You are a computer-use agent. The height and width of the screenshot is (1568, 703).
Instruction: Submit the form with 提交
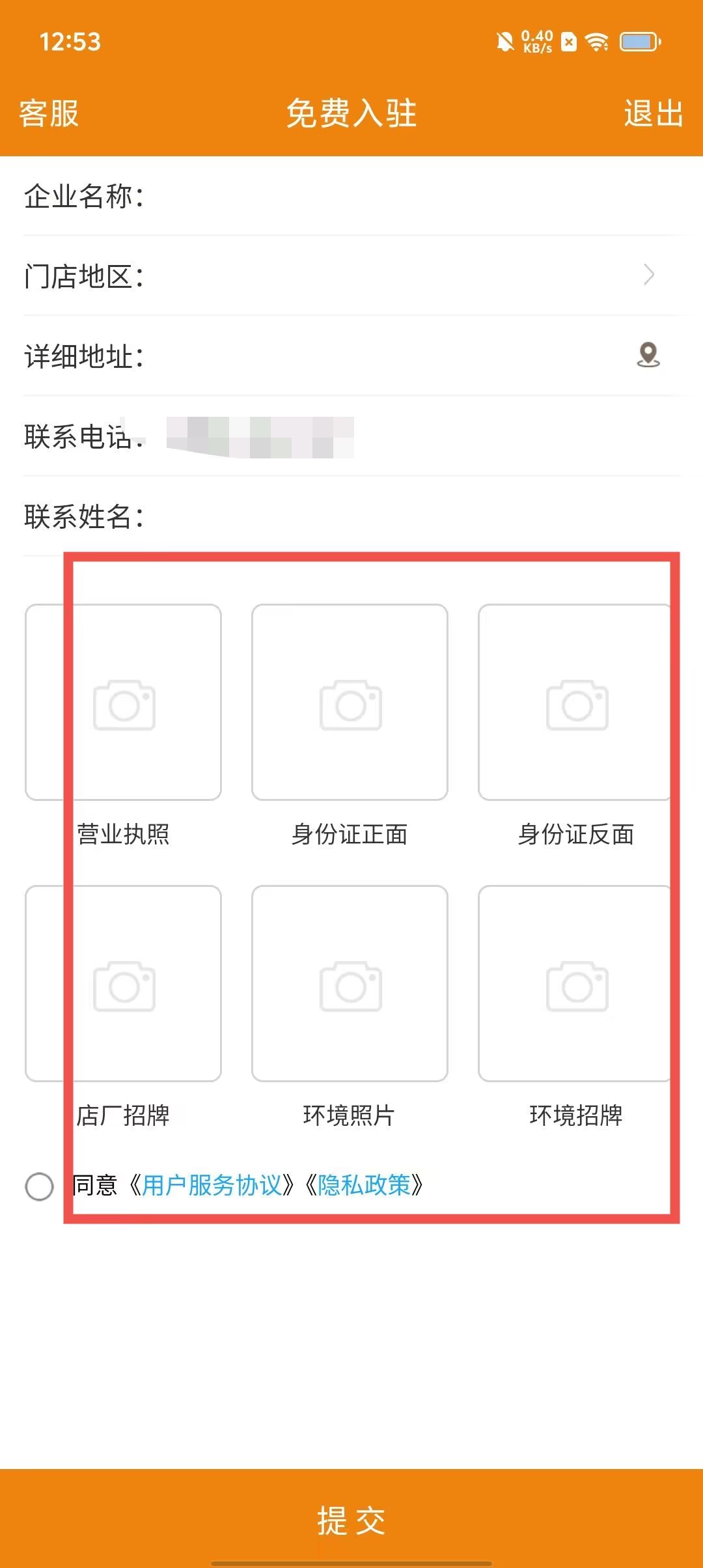point(351,1521)
